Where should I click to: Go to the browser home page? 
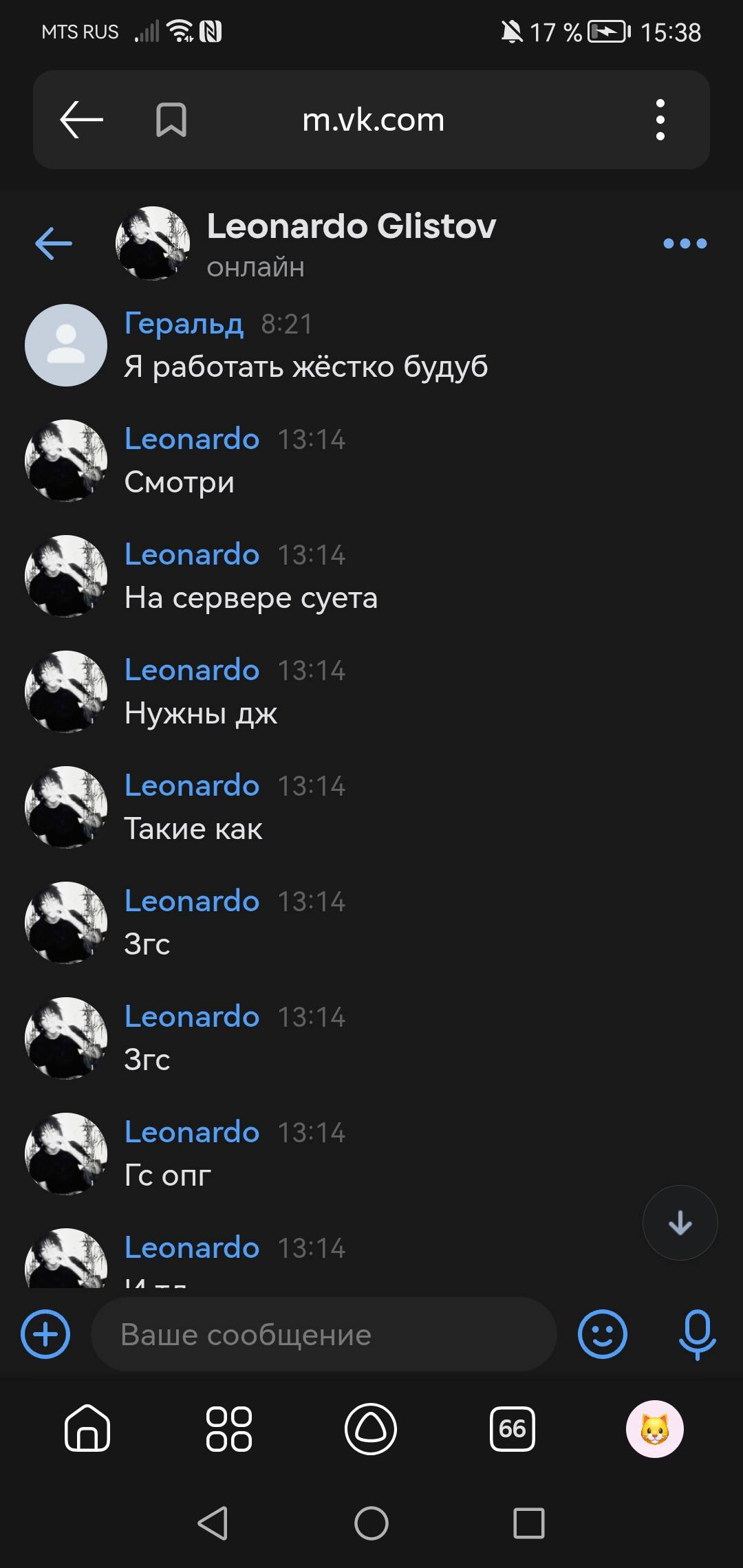click(87, 1429)
